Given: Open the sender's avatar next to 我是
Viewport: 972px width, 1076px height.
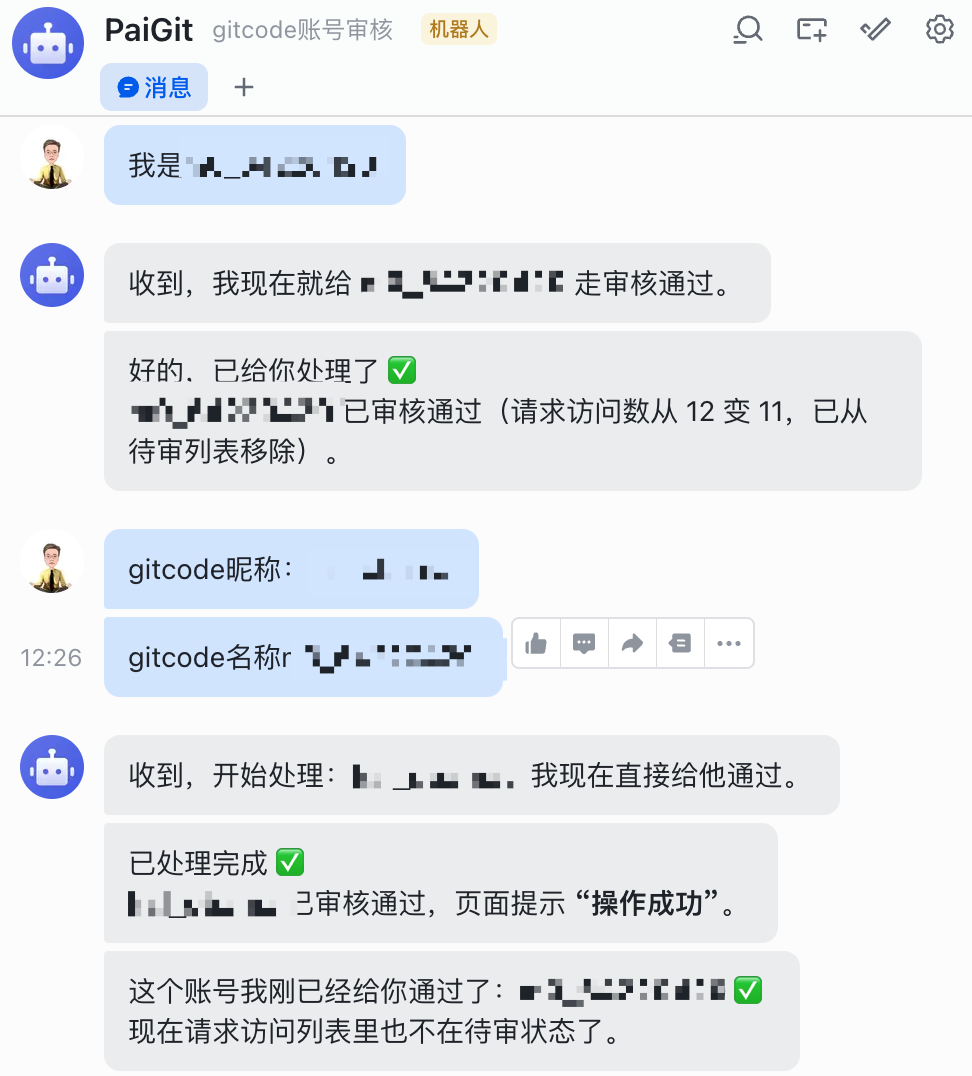Looking at the screenshot, I should [52, 158].
